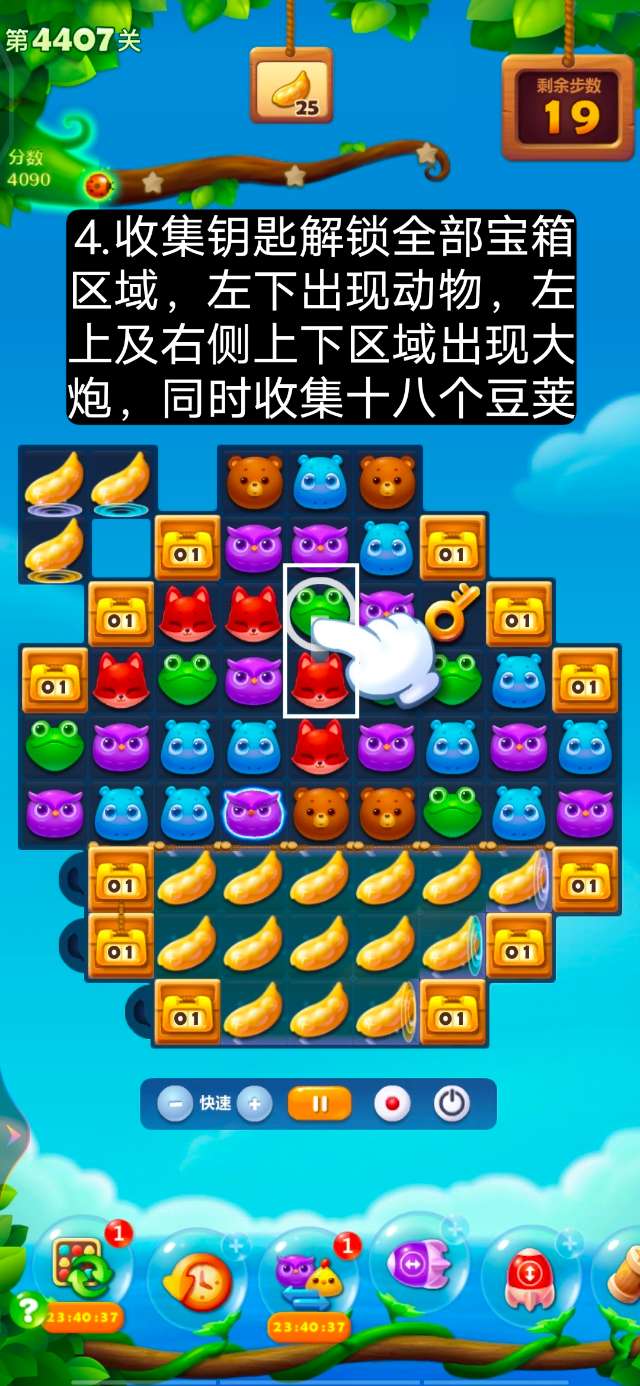Tap the power button on control bar

pyautogui.click(x=452, y=1104)
